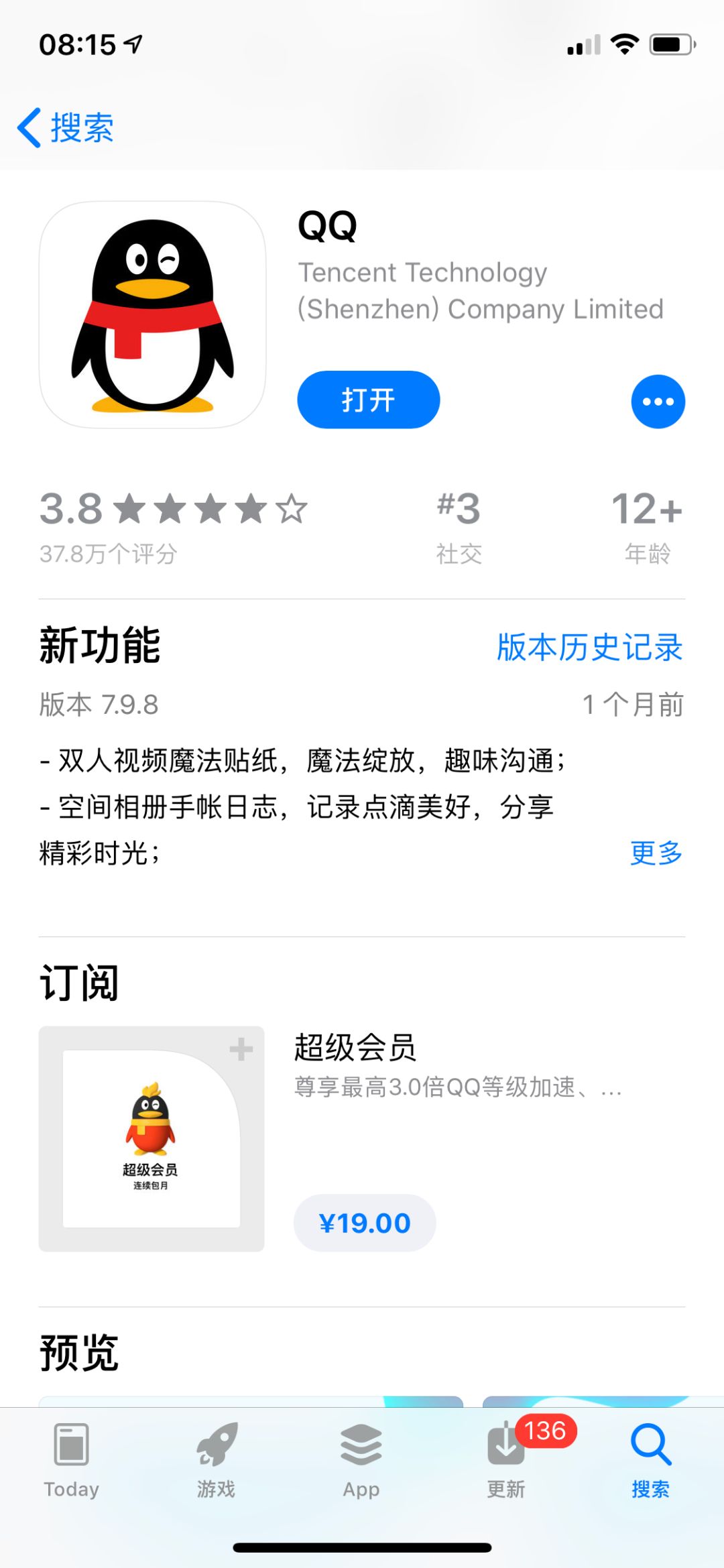Tap the ¥19.00 subscription price button

point(365,1222)
